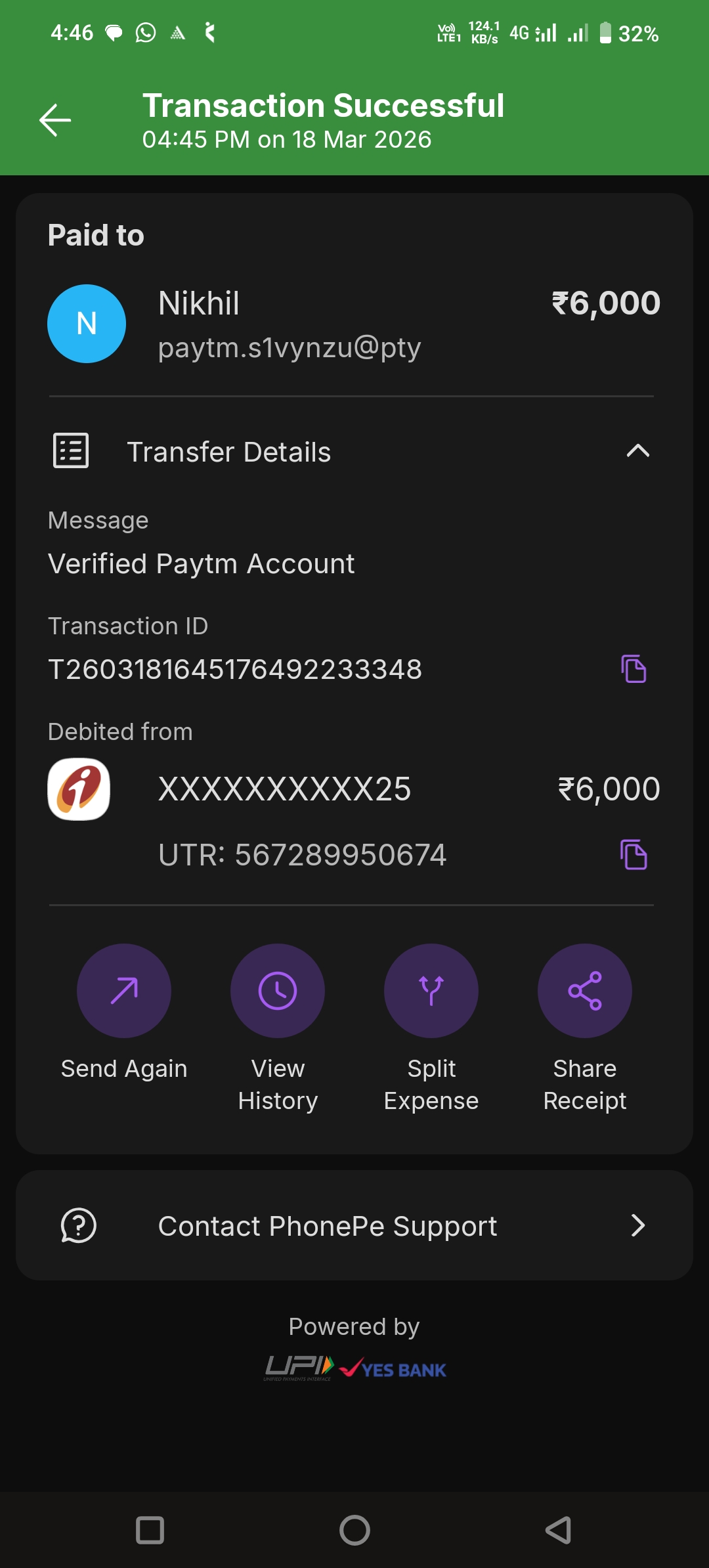Image resolution: width=709 pixels, height=1568 pixels.
Task: Tap Send Again to repeat the payment
Action: (x=124, y=991)
